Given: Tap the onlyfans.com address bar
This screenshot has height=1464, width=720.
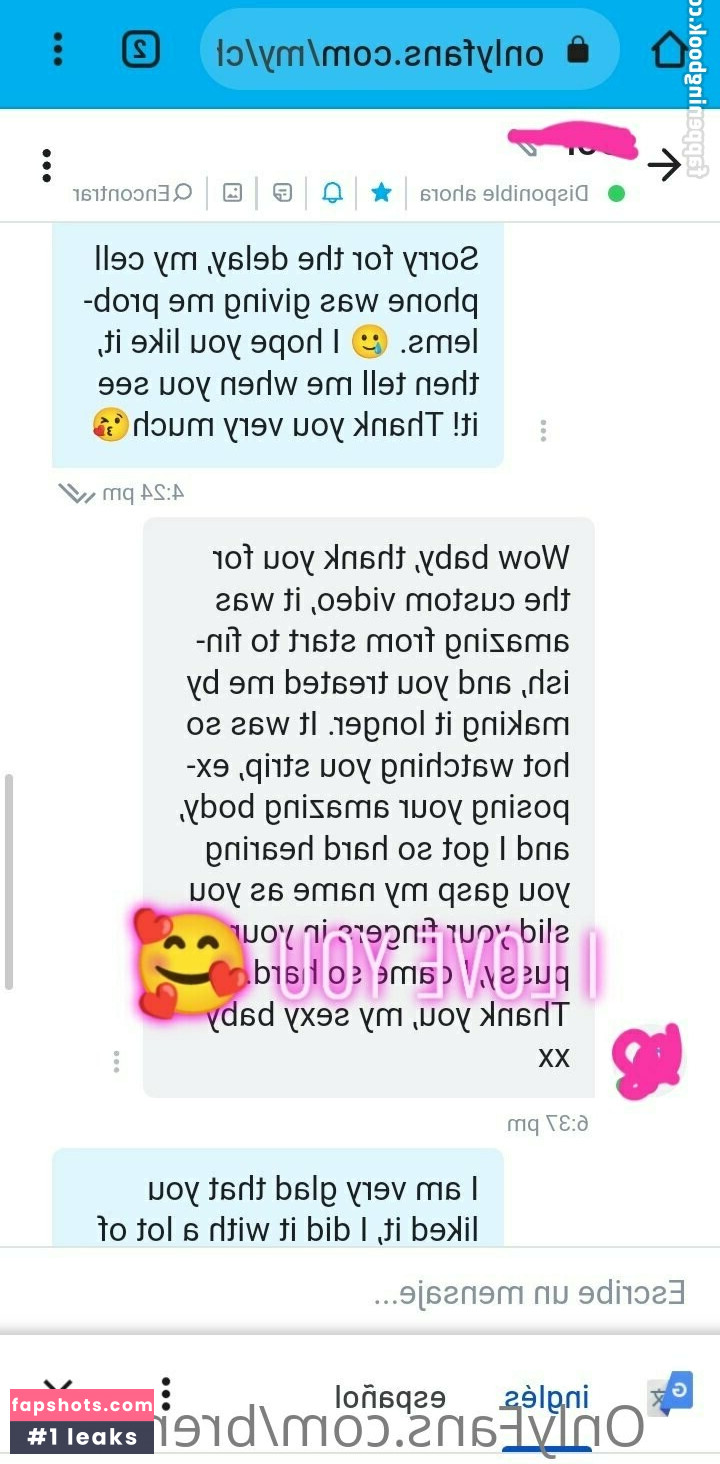Looking at the screenshot, I should pos(410,51).
